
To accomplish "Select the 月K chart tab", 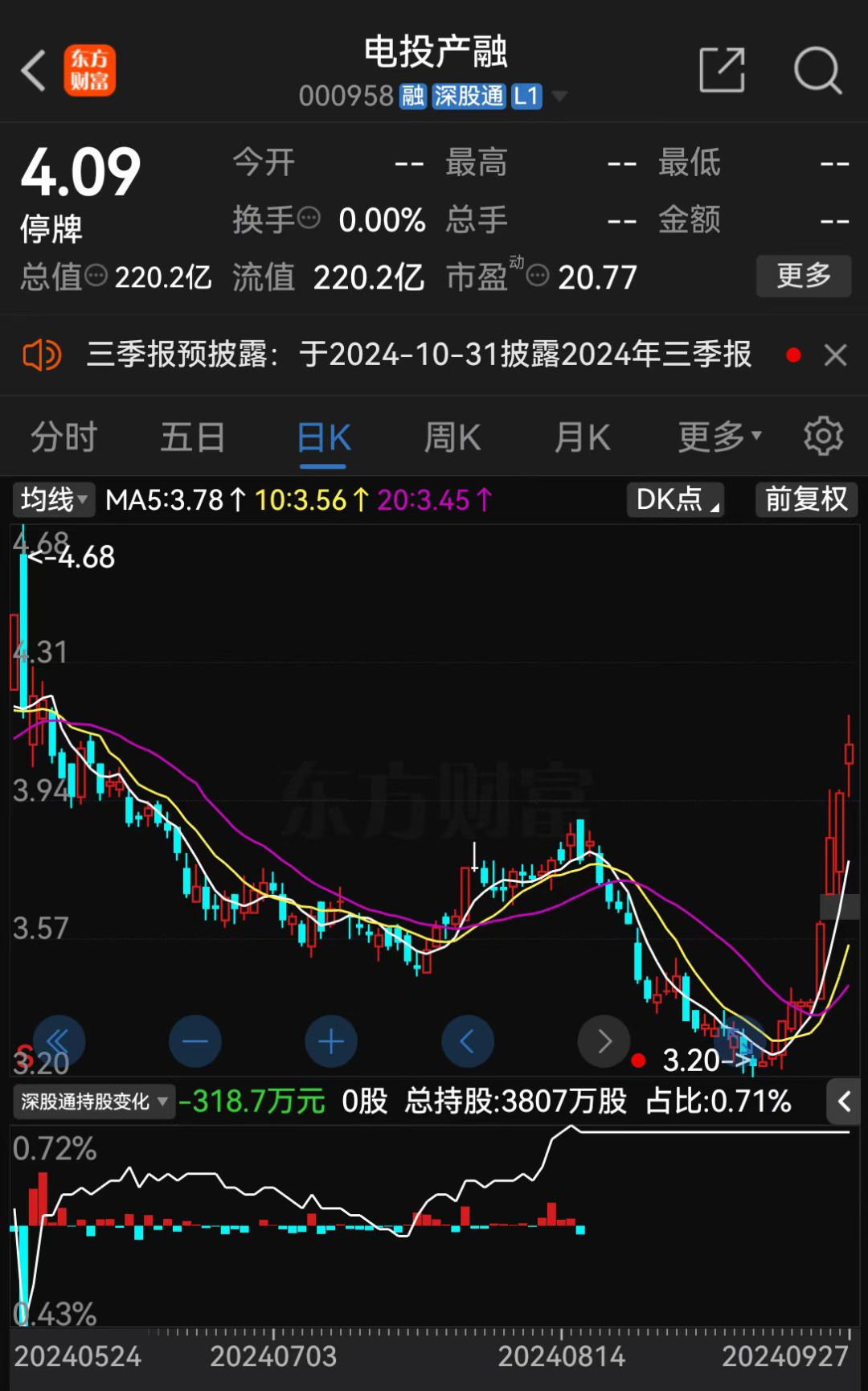I will 582,437.
